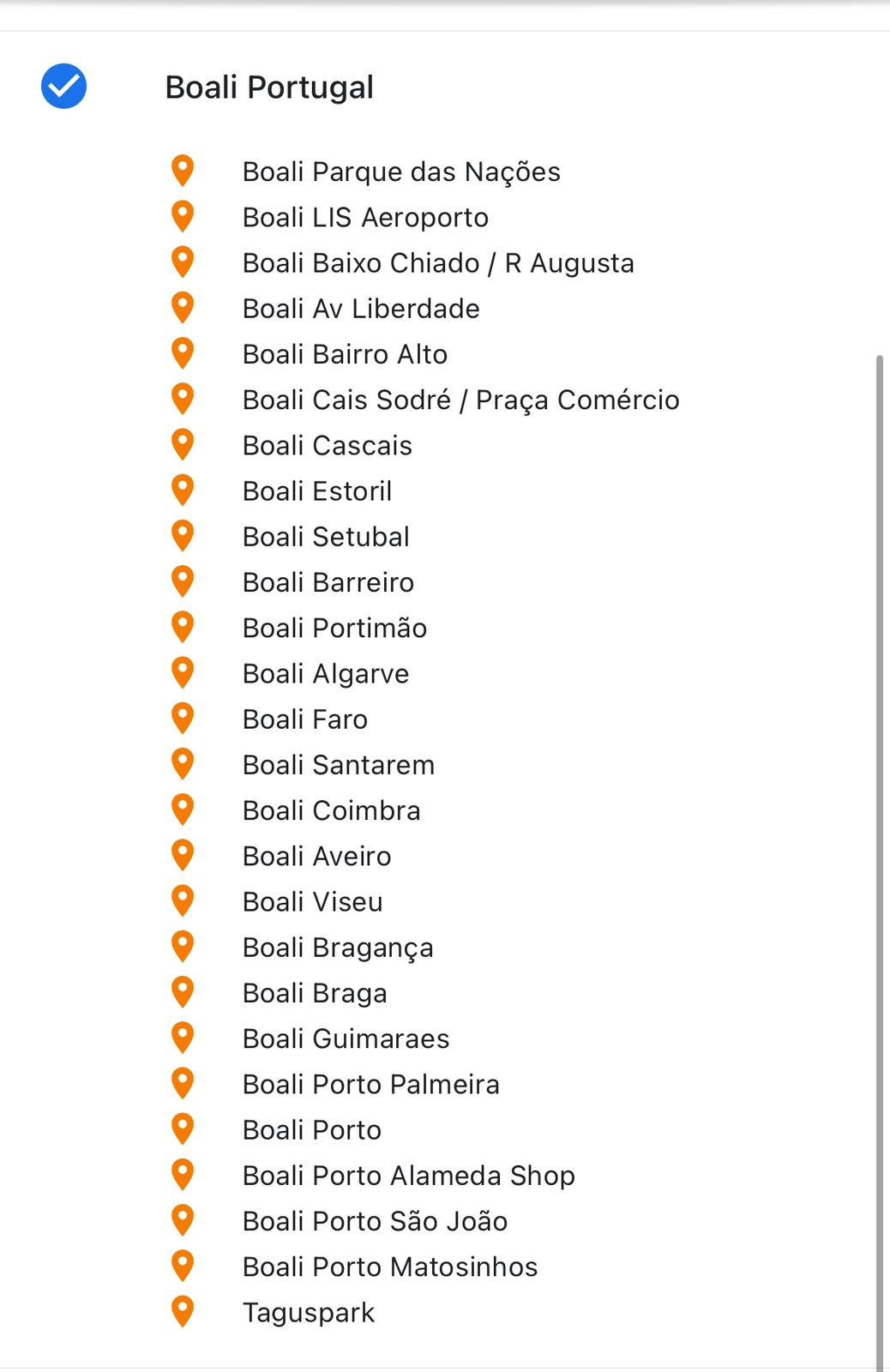
Task: Open Boali Algarve location
Action: (x=326, y=673)
